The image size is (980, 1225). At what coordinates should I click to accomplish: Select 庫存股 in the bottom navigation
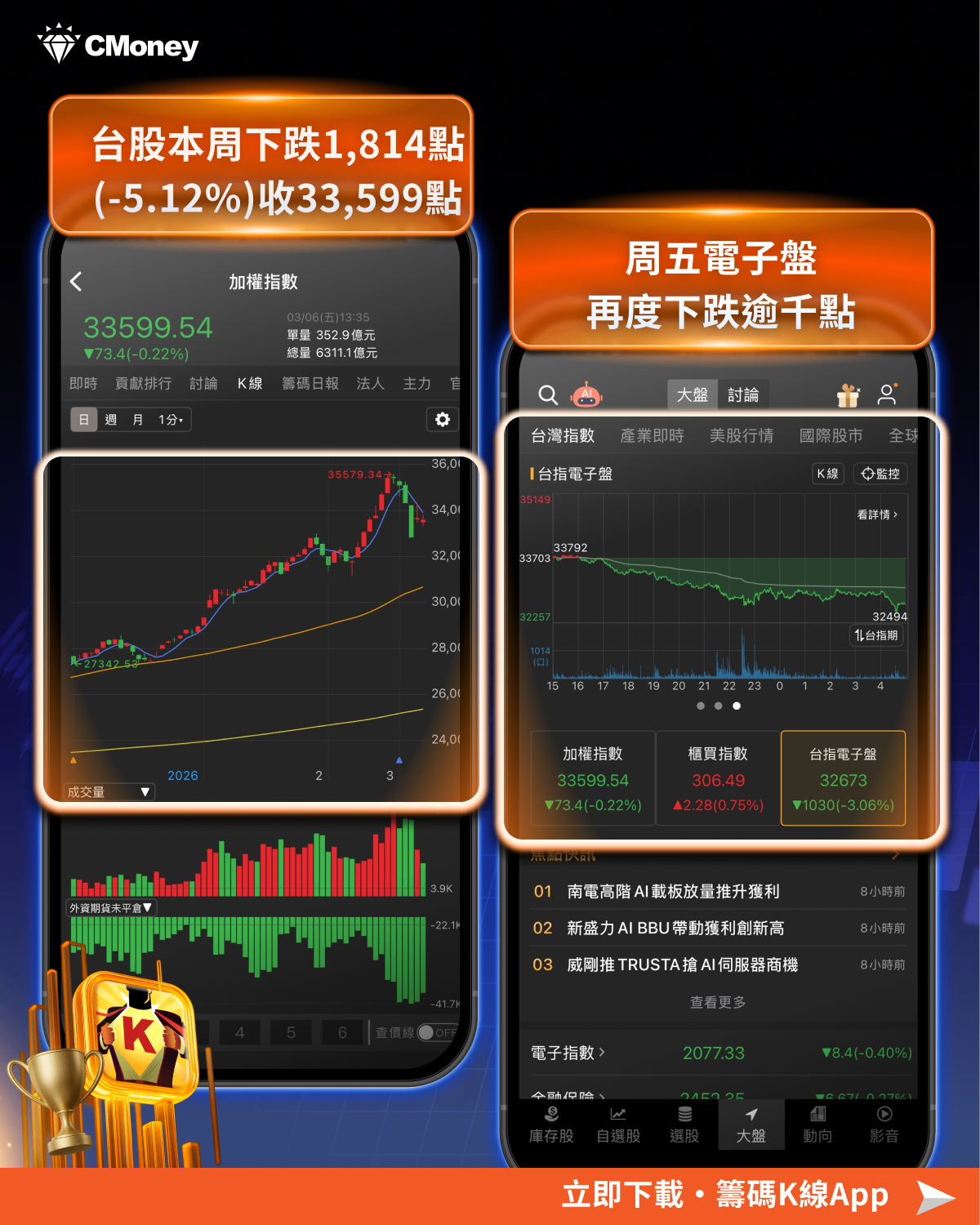pos(551,1125)
